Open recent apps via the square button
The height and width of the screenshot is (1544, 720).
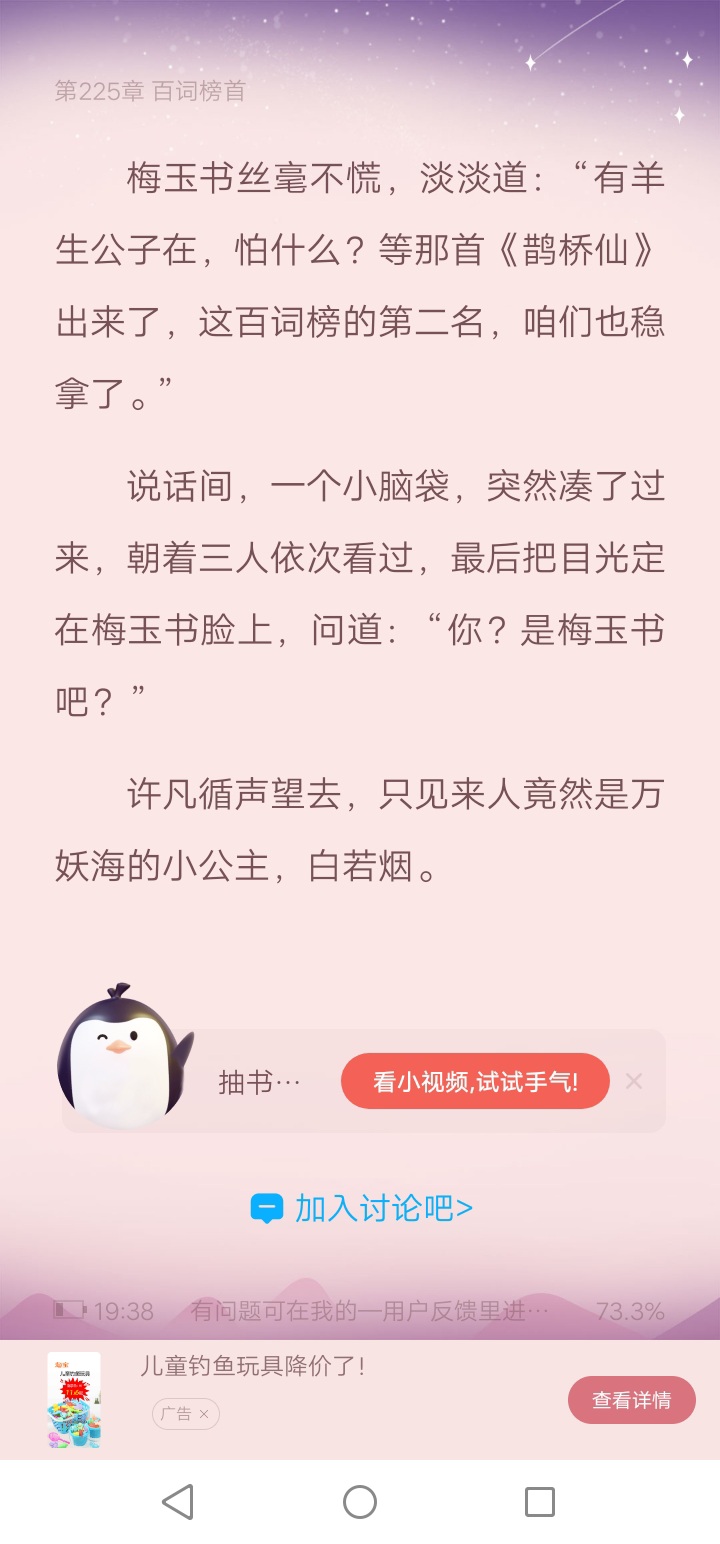click(x=540, y=1502)
